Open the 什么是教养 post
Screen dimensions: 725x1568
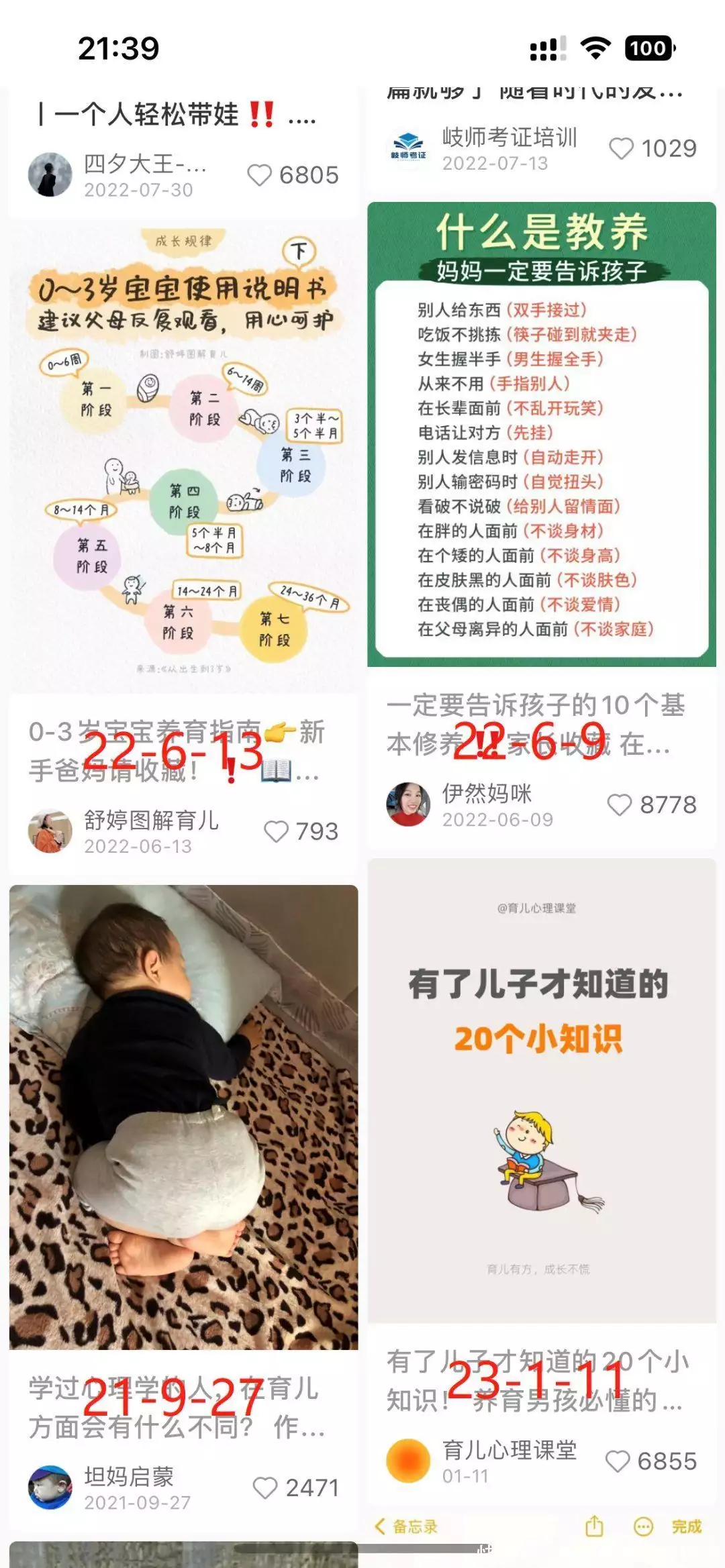click(541, 434)
